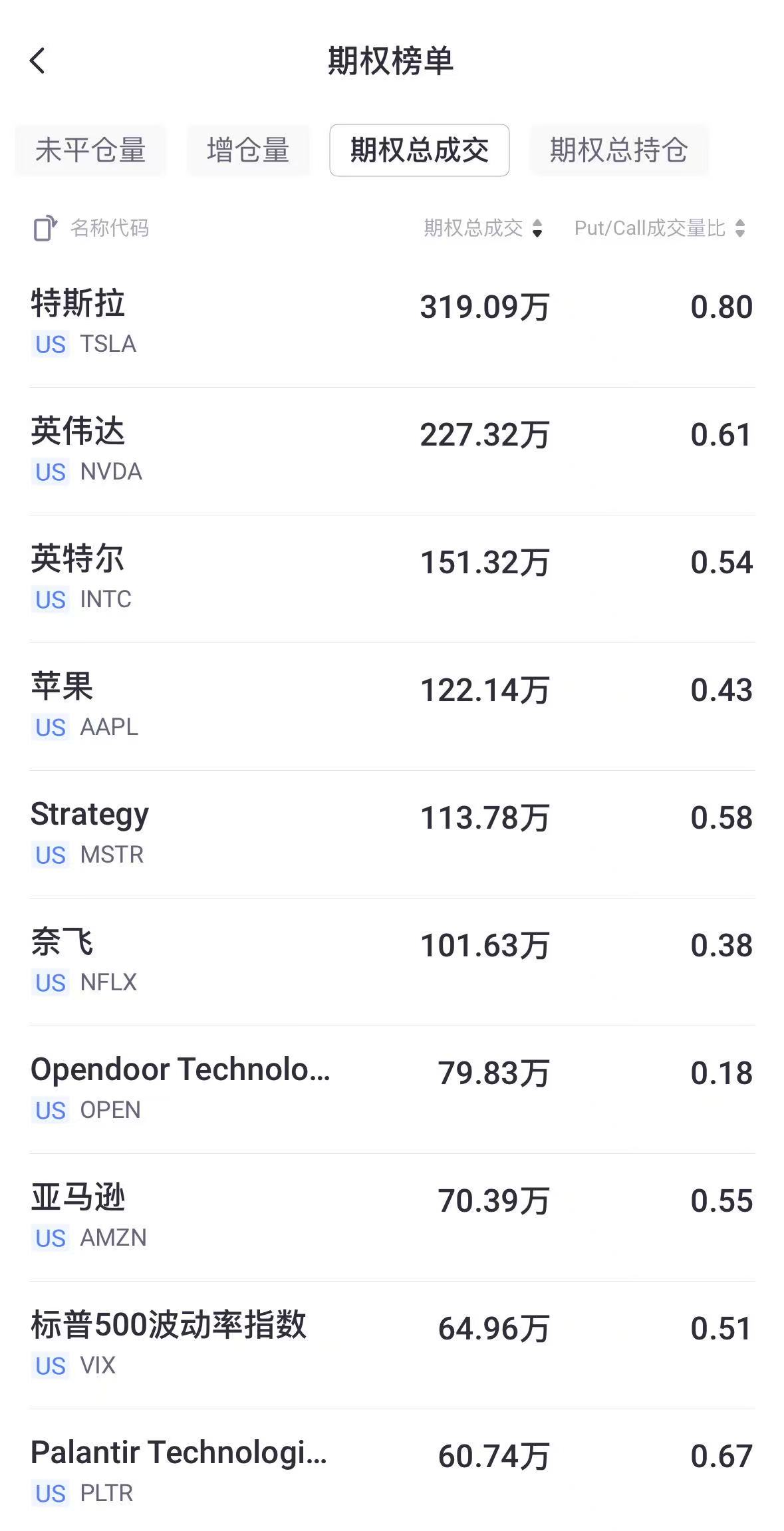Switch to the 增仓量 tab
Screen dimensions: 784x1531
248,150
